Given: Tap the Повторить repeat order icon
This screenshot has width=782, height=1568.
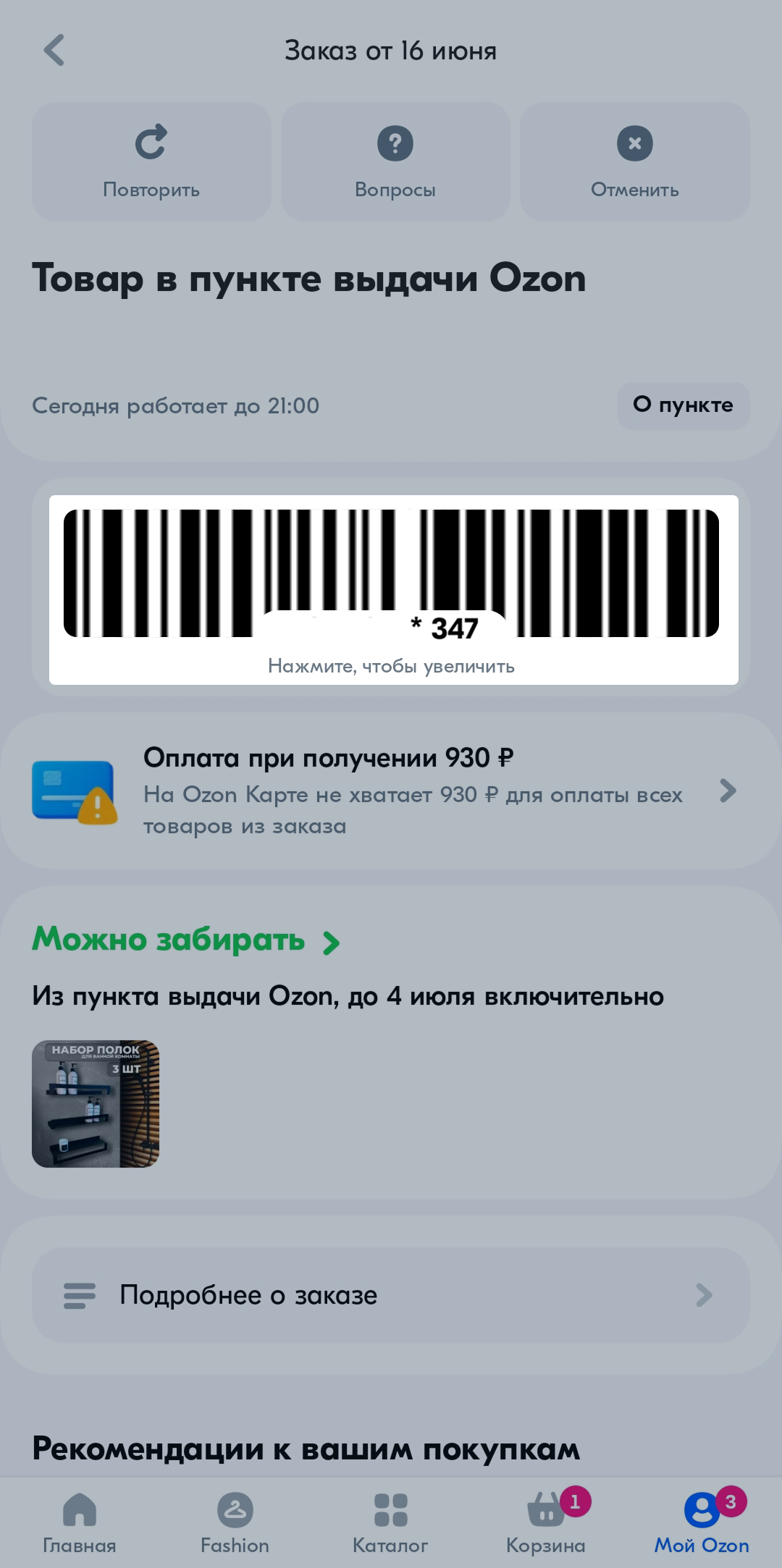Looking at the screenshot, I should 152,143.
